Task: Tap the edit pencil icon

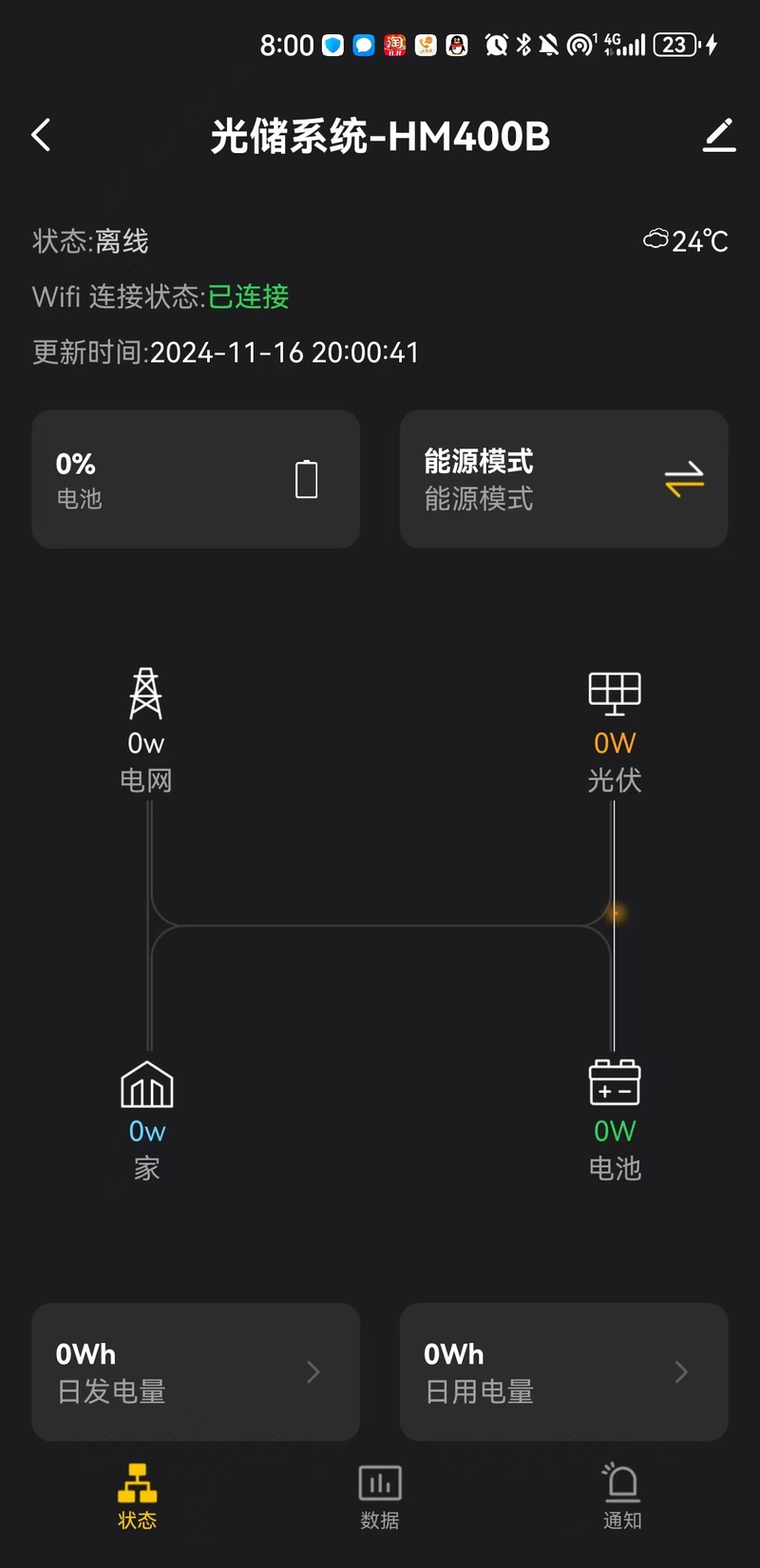Action: 719,136
